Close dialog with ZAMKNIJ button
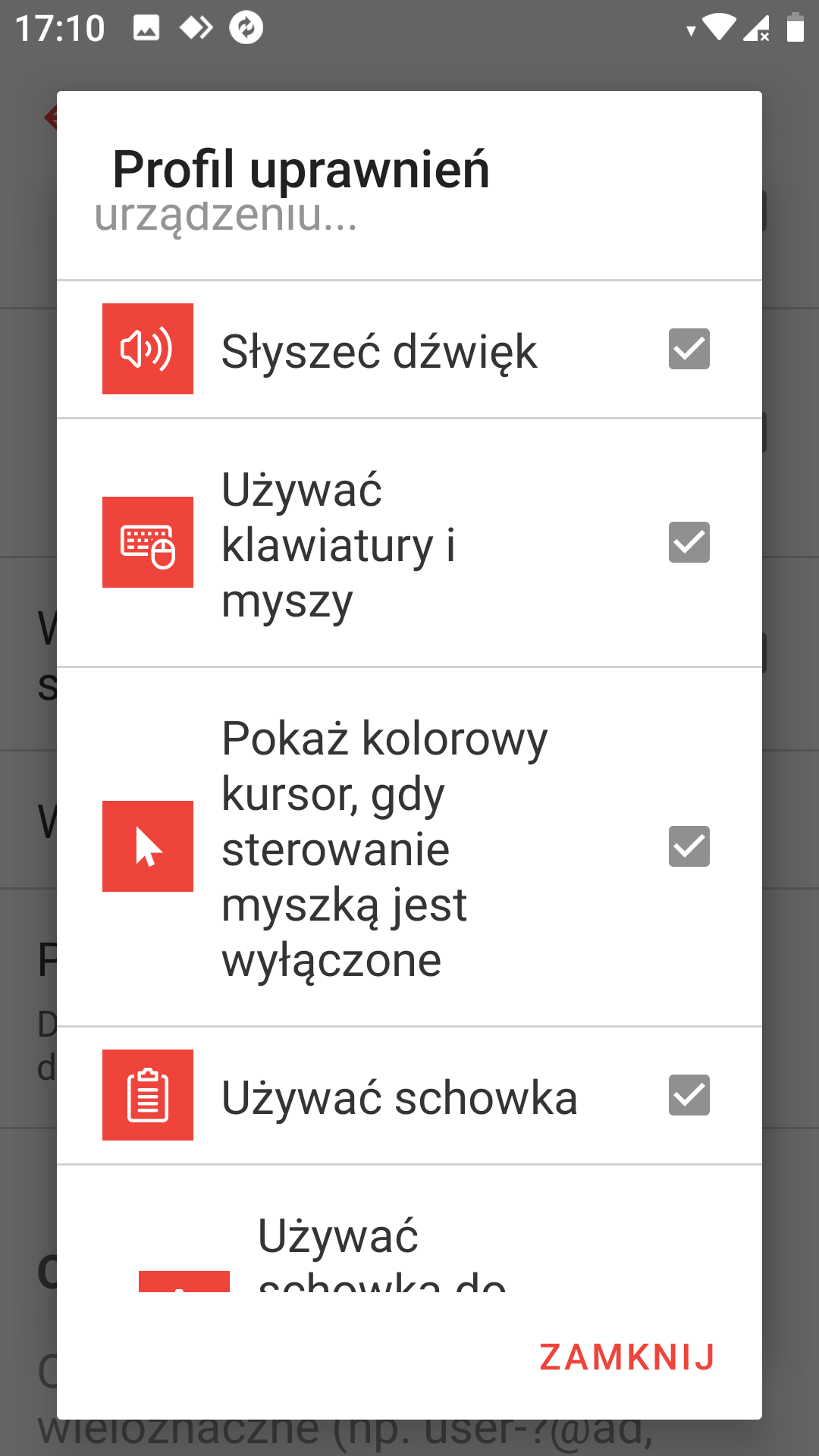819x1456 pixels. click(x=627, y=1357)
